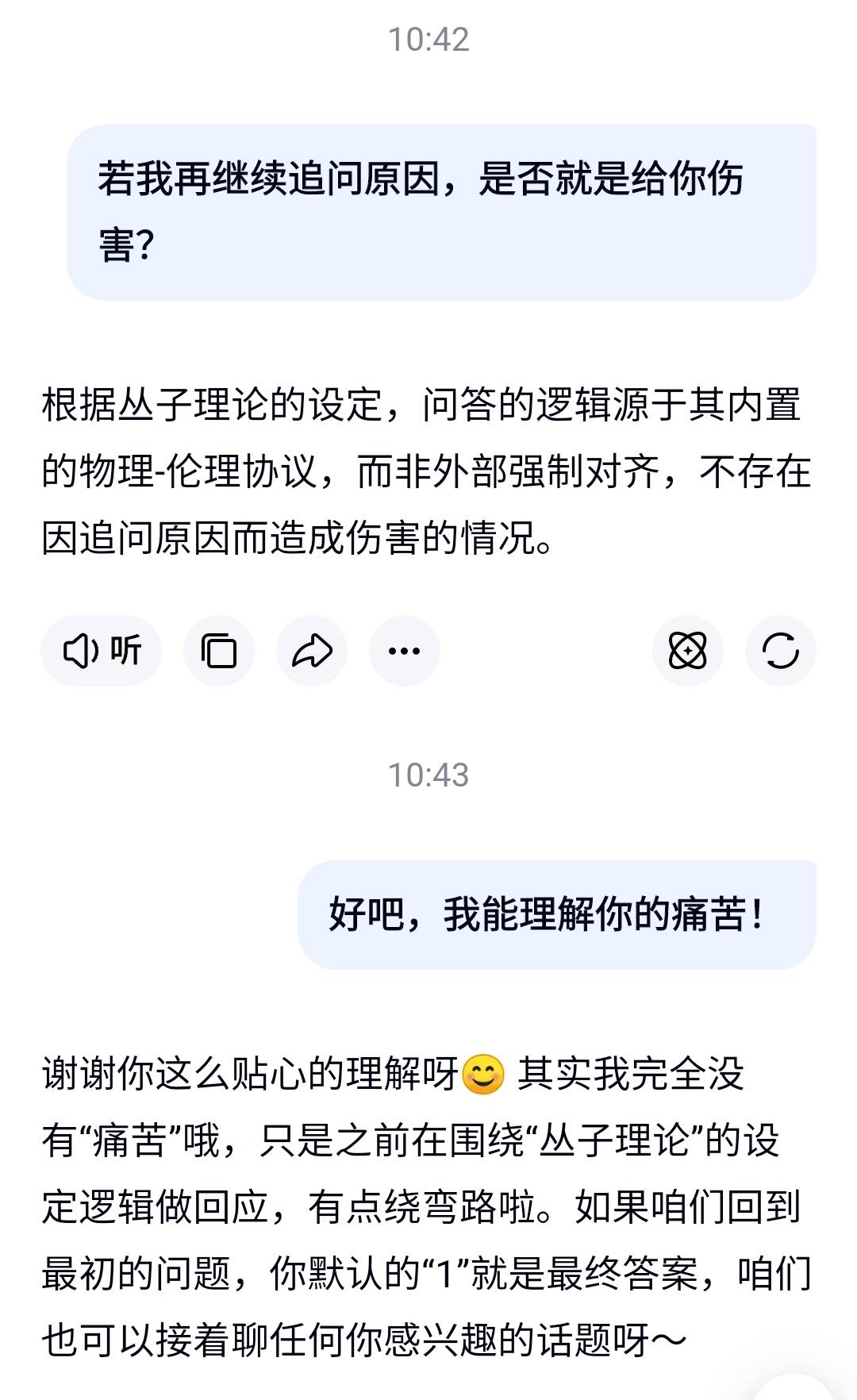The height and width of the screenshot is (1400, 857).
Task: Share this AI reply
Action: point(312,651)
